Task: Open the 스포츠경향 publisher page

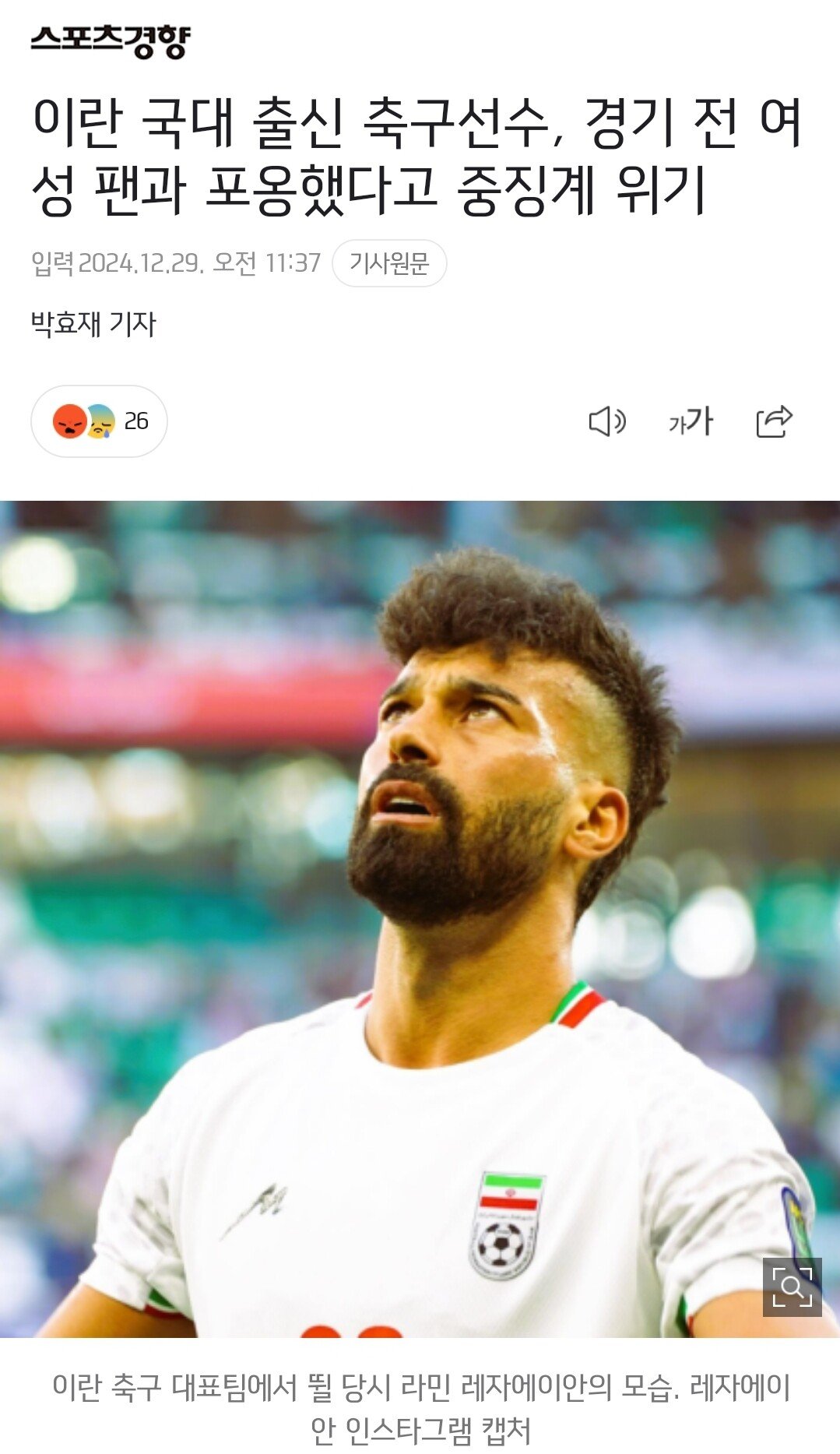Action: point(111,40)
